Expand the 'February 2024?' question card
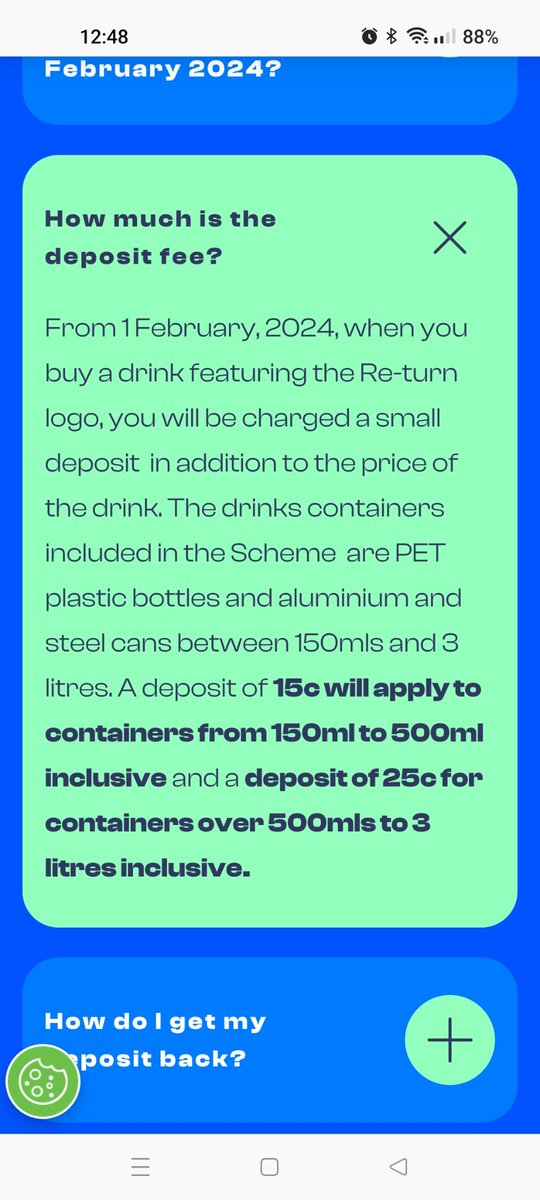The width and height of the screenshot is (540, 1200). tap(270, 89)
